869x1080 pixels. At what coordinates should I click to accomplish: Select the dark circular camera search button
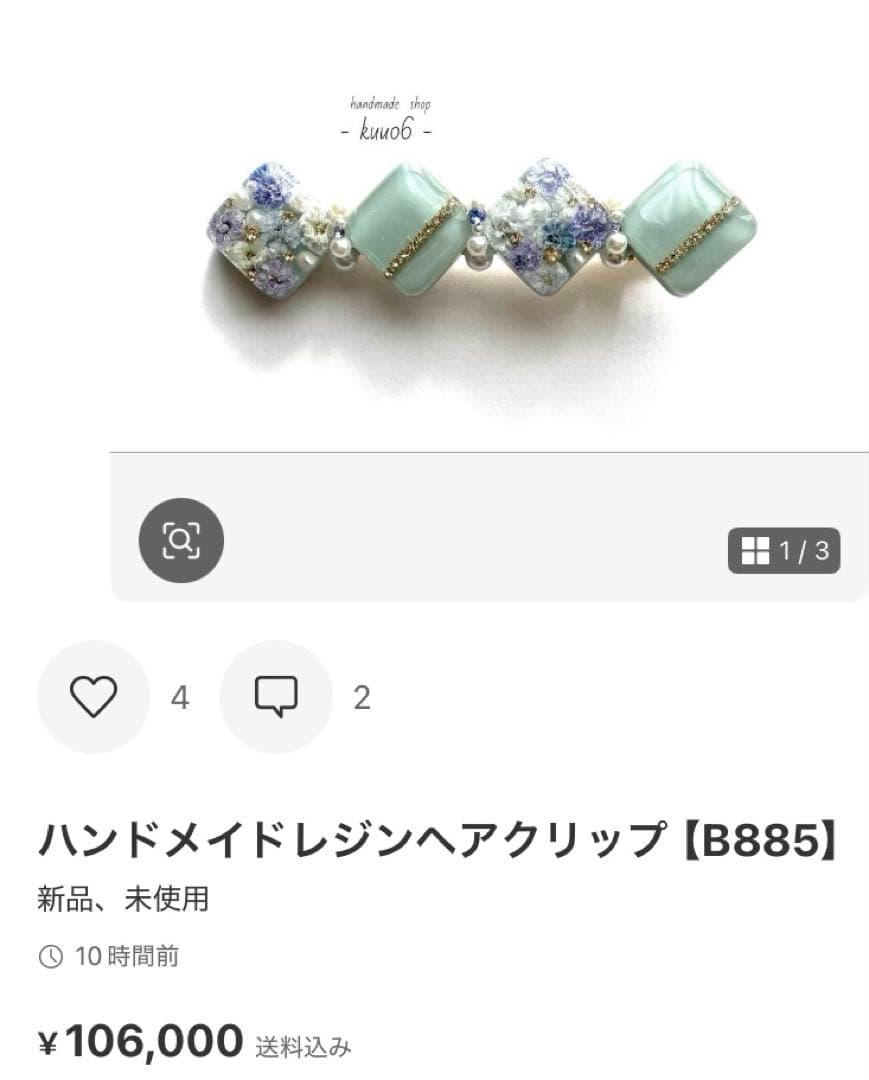point(182,542)
